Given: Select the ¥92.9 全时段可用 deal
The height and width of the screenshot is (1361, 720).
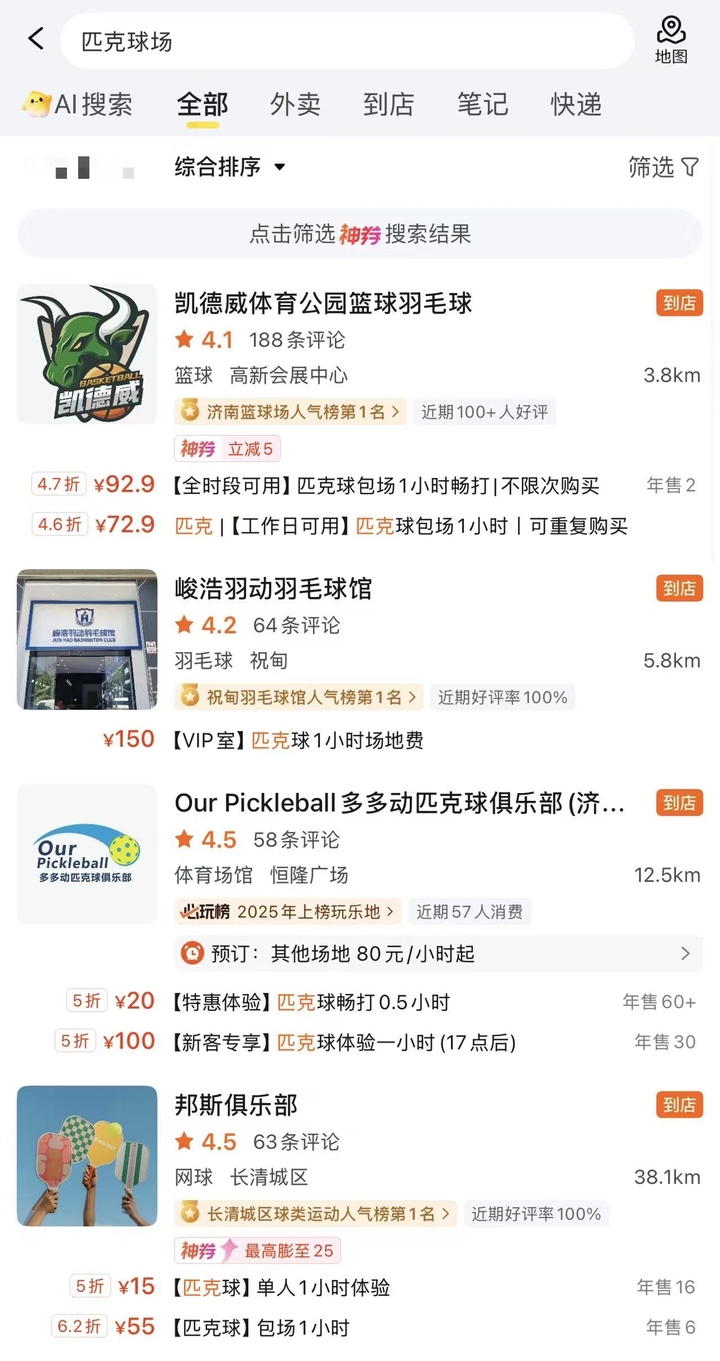Looking at the screenshot, I should click(385, 486).
